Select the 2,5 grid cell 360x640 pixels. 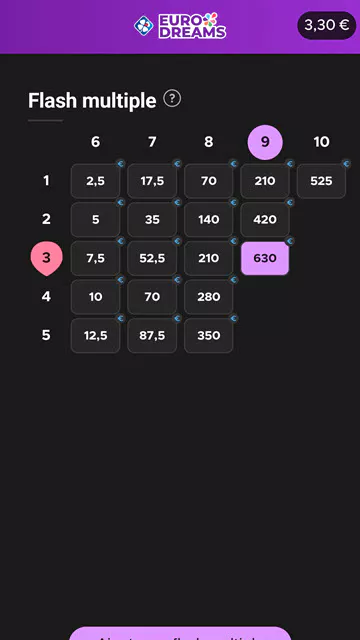coord(96,181)
